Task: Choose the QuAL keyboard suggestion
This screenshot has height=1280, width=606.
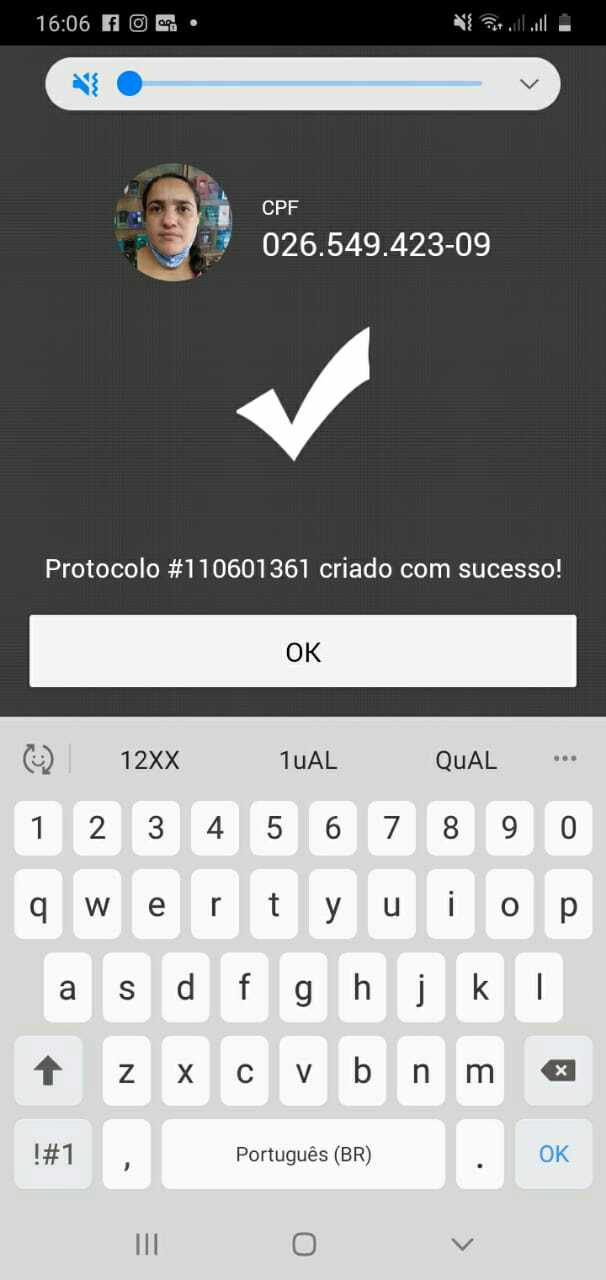Action: (x=466, y=760)
